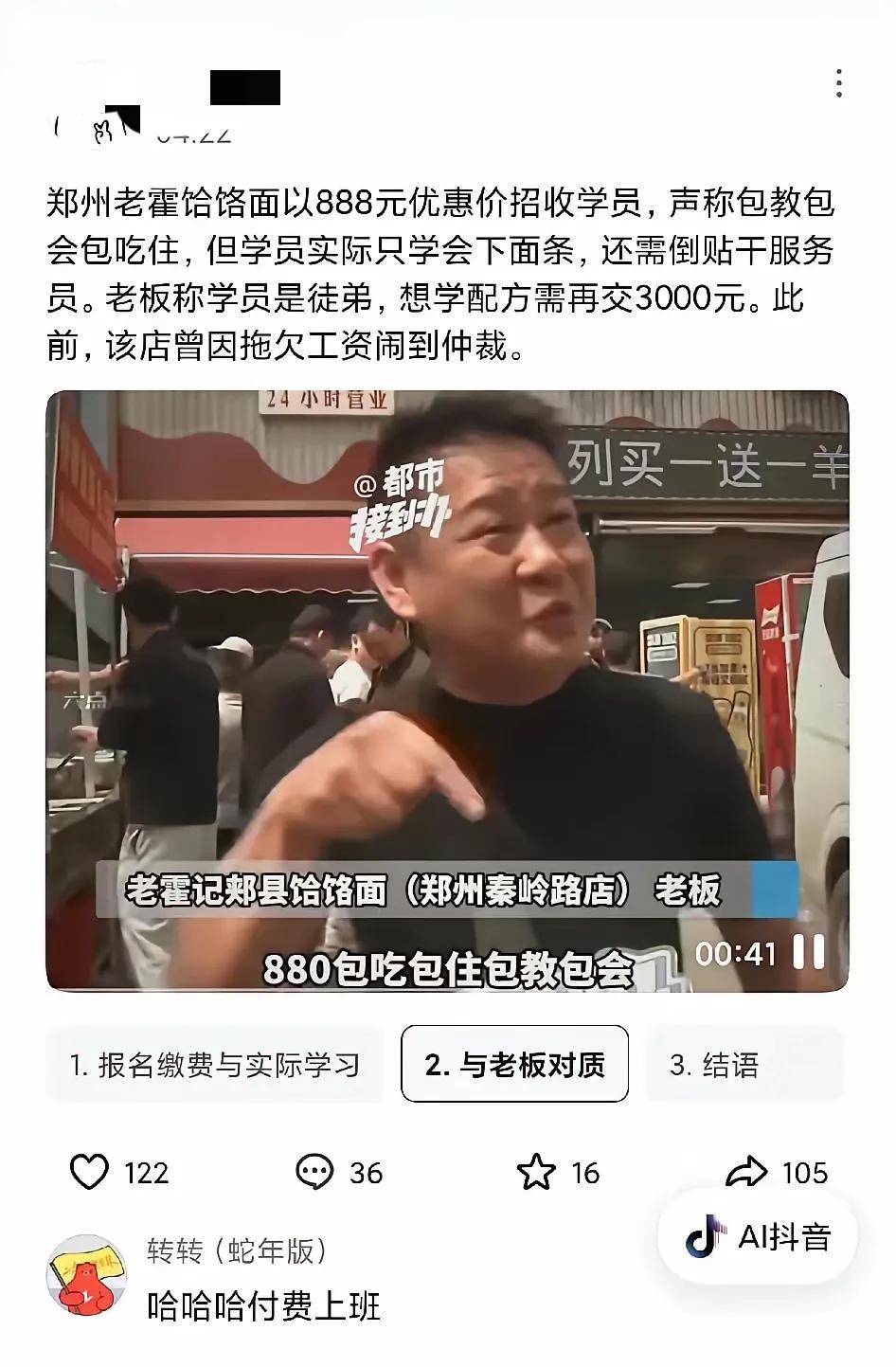Viewport: 896px width, 1367px height.
Task: Go to chapter 结语
Action: click(x=744, y=1065)
